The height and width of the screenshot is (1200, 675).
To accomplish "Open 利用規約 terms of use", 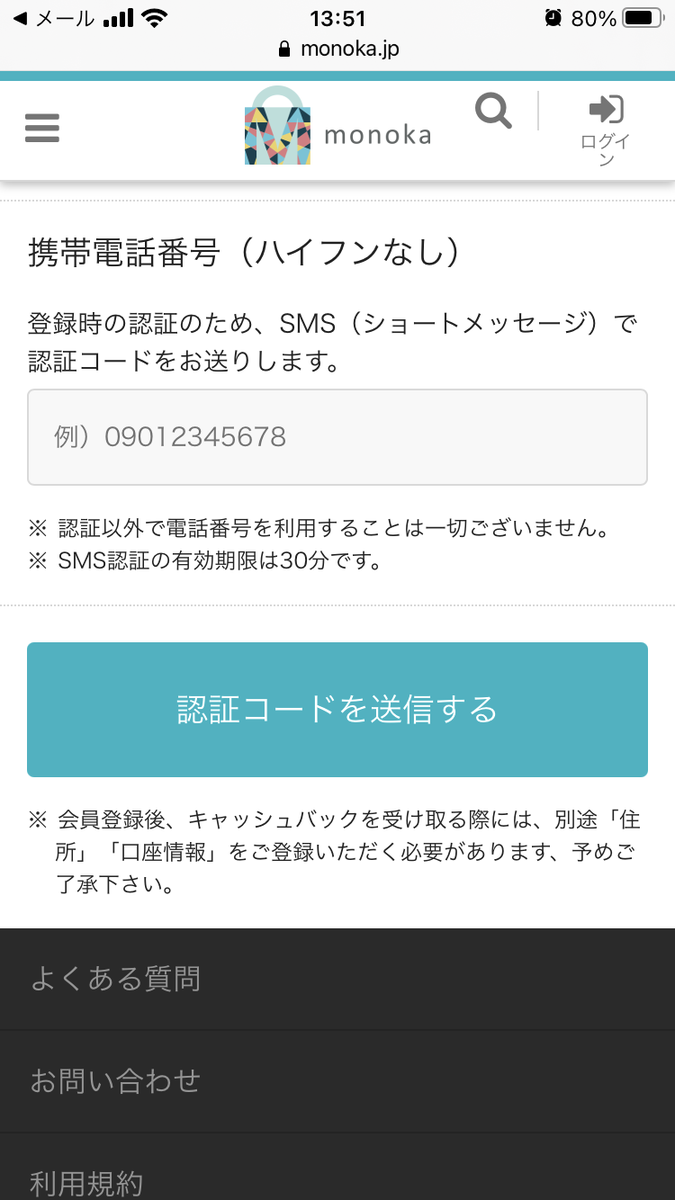I will [87, 1183].
